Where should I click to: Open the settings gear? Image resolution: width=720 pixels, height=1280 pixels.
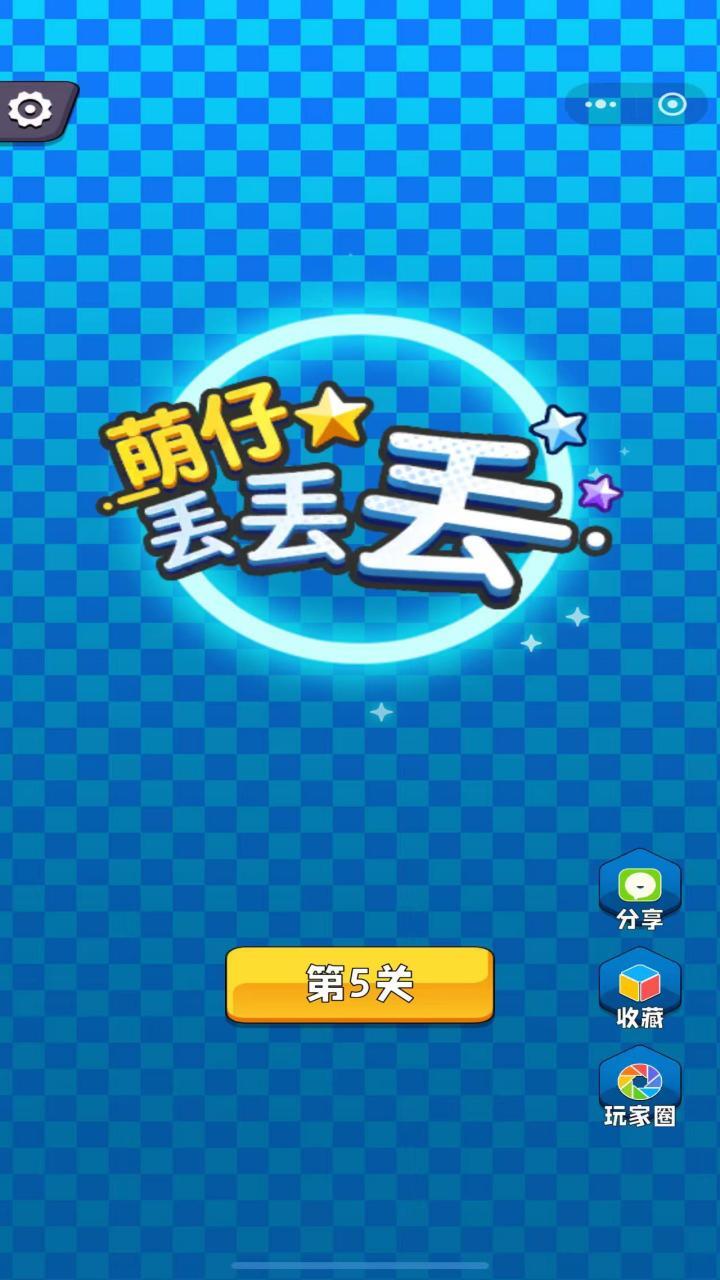point(30,108)
